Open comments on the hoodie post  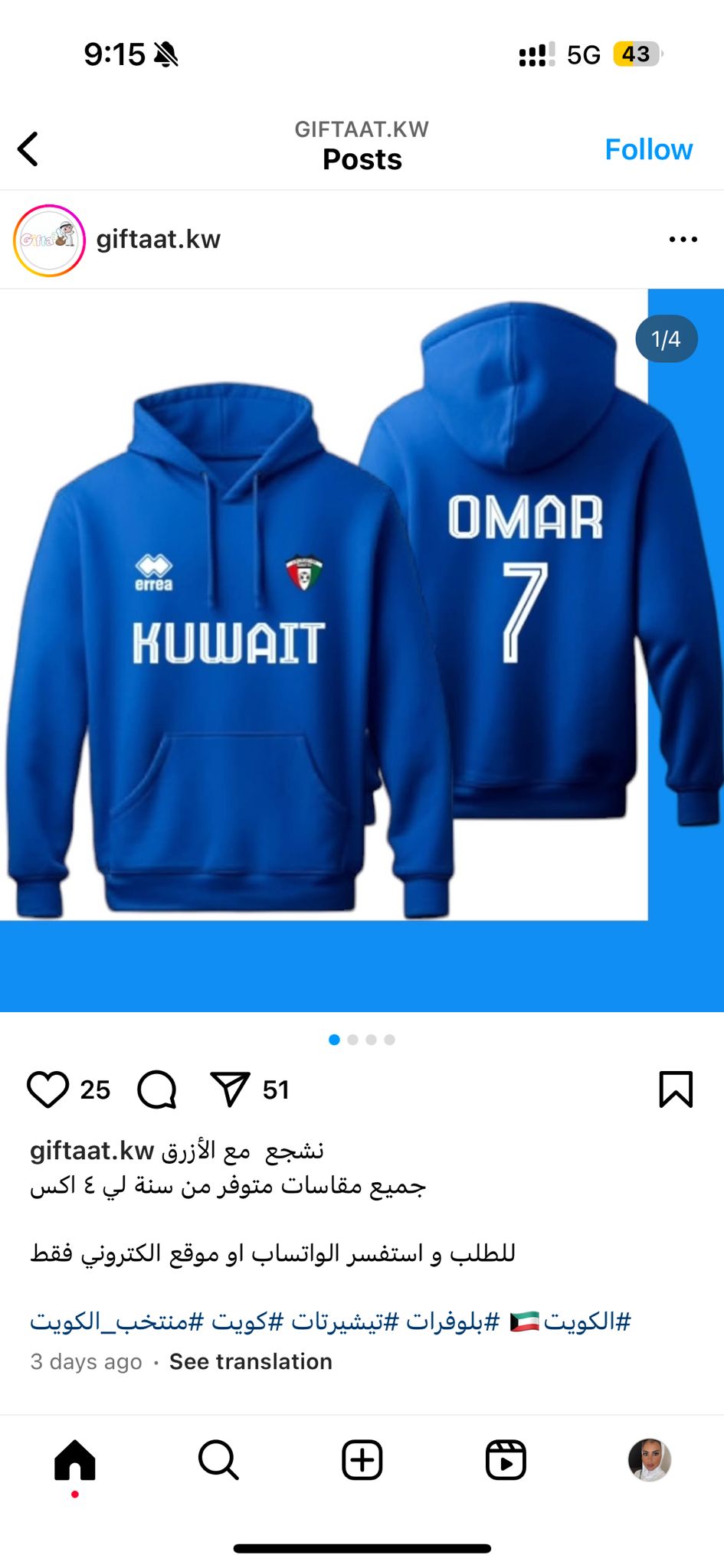point(157,1089)
